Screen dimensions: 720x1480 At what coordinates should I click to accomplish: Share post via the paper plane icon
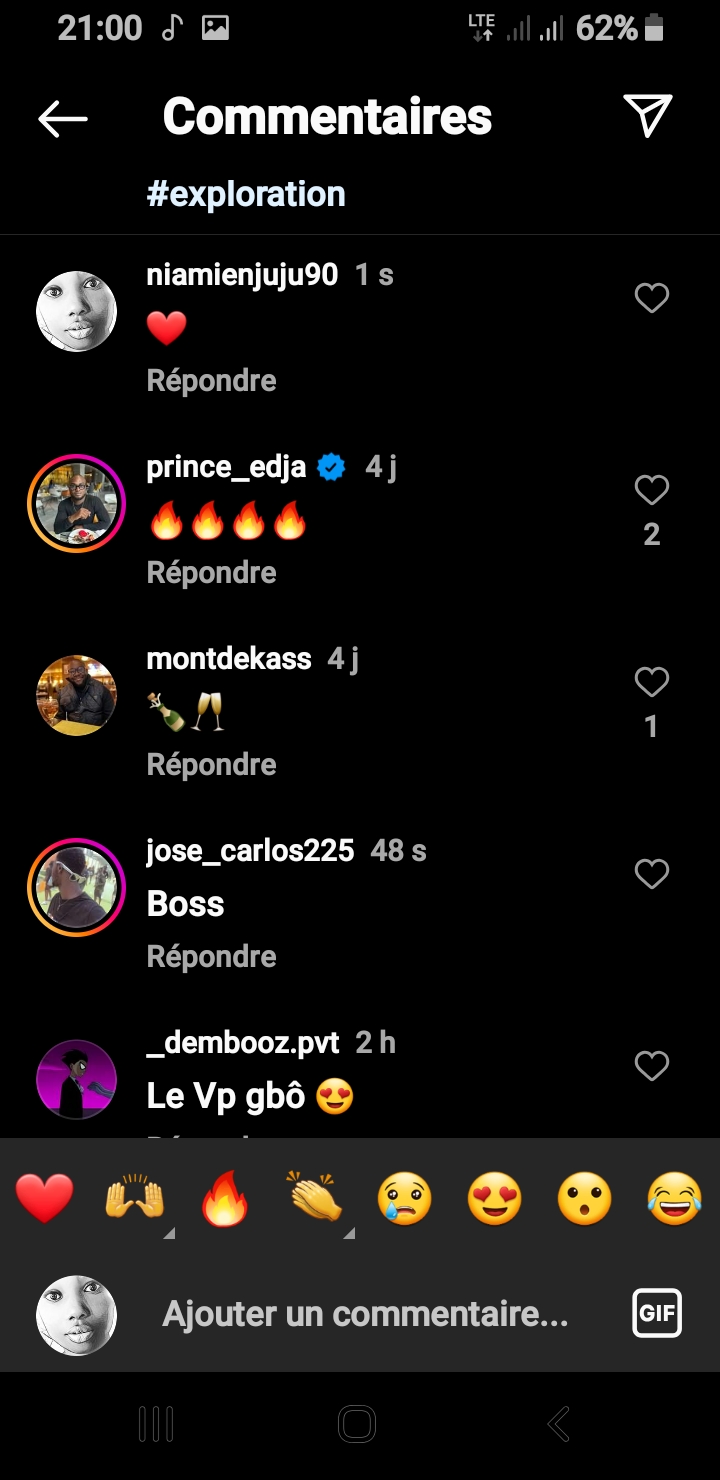click(647, 116)
